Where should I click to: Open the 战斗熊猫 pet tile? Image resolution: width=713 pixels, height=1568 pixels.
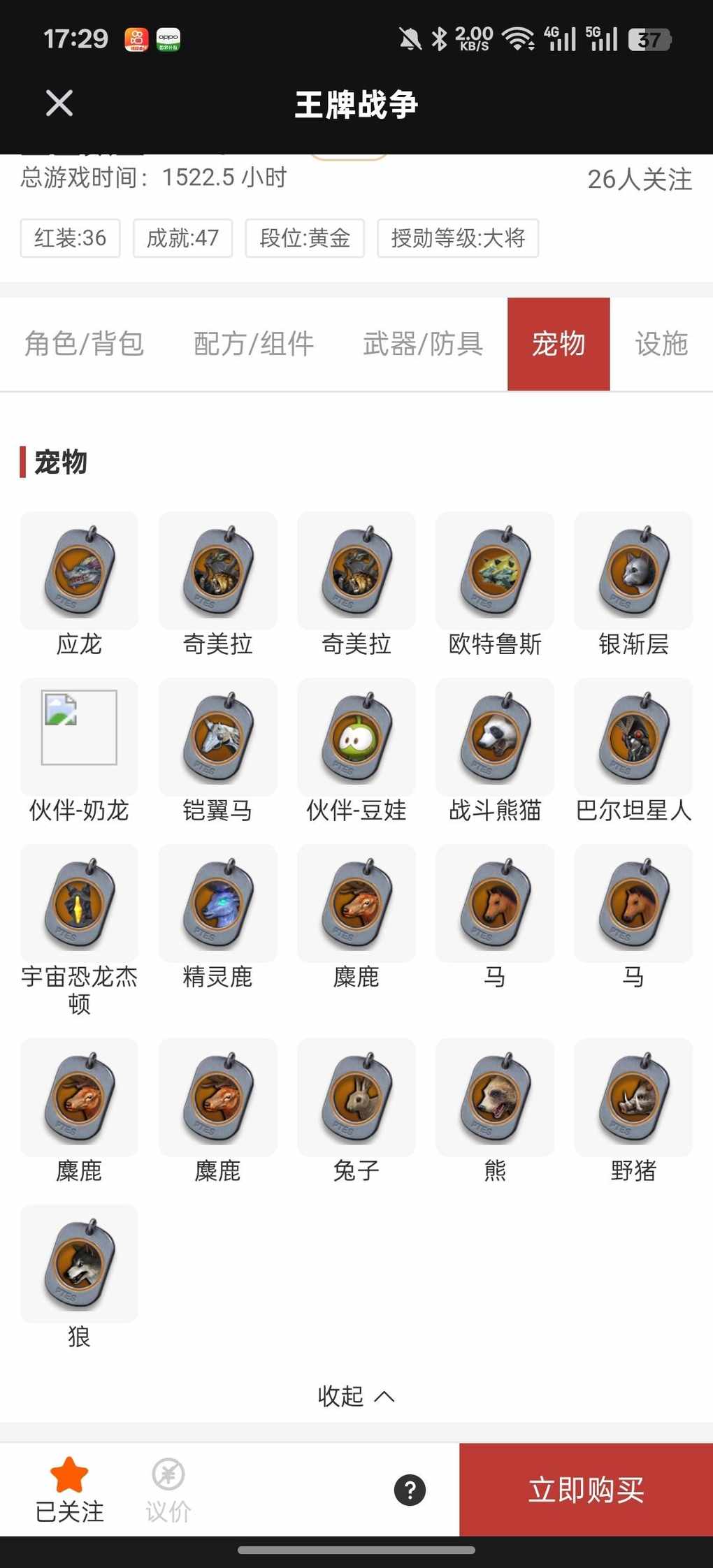[x=495, y=737]
